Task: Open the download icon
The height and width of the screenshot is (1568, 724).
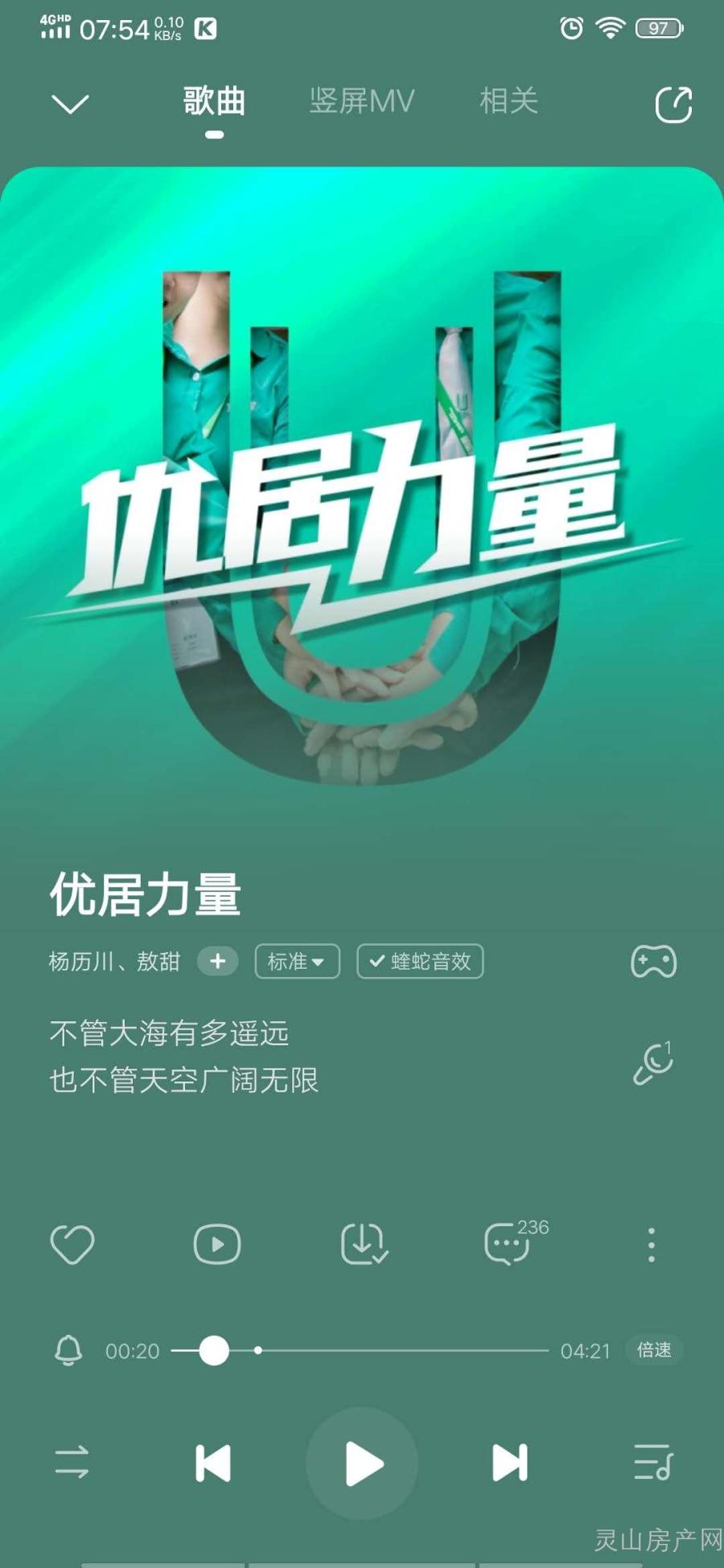Action: (x=364, y=1244)
